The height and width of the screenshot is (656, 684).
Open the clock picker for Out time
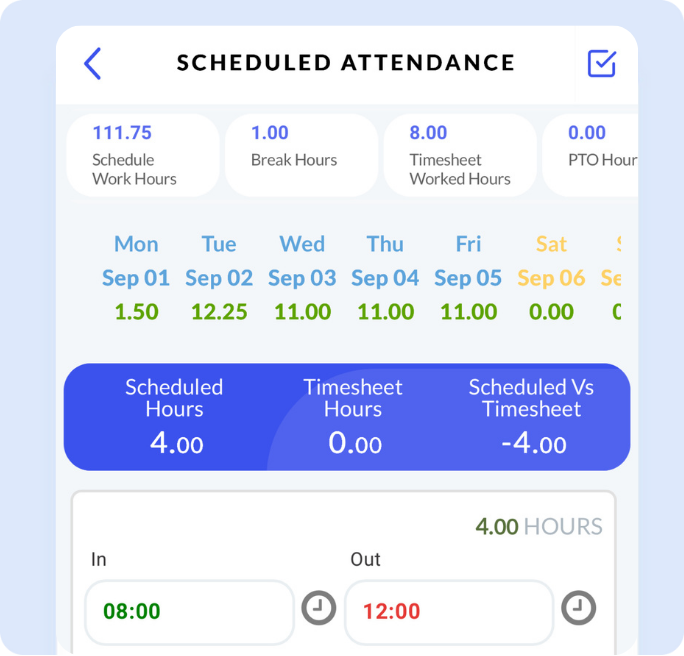pos(578,607)
